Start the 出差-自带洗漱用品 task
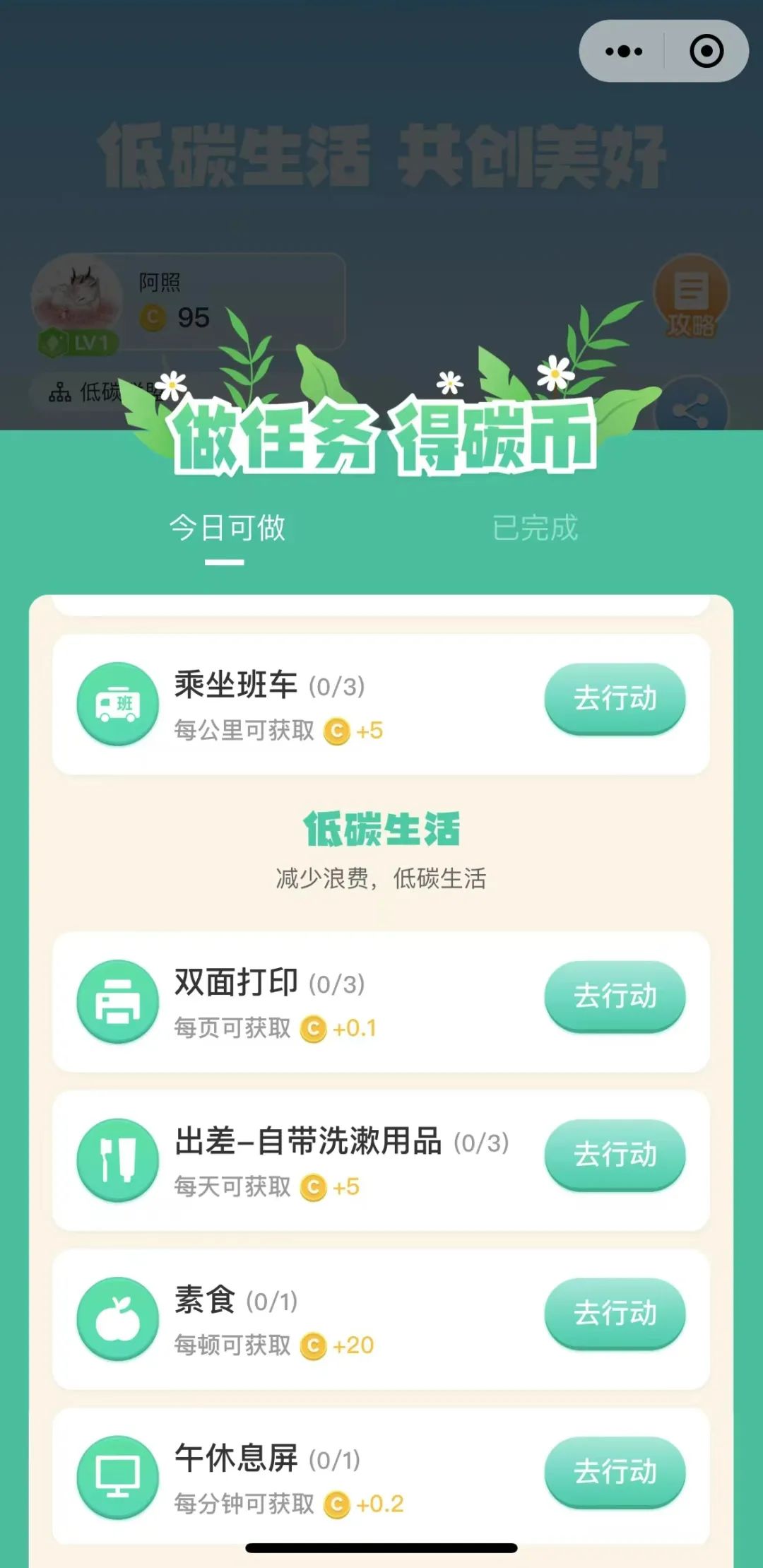Viewport: 763px width, 1568px height. pos(615,1155)
